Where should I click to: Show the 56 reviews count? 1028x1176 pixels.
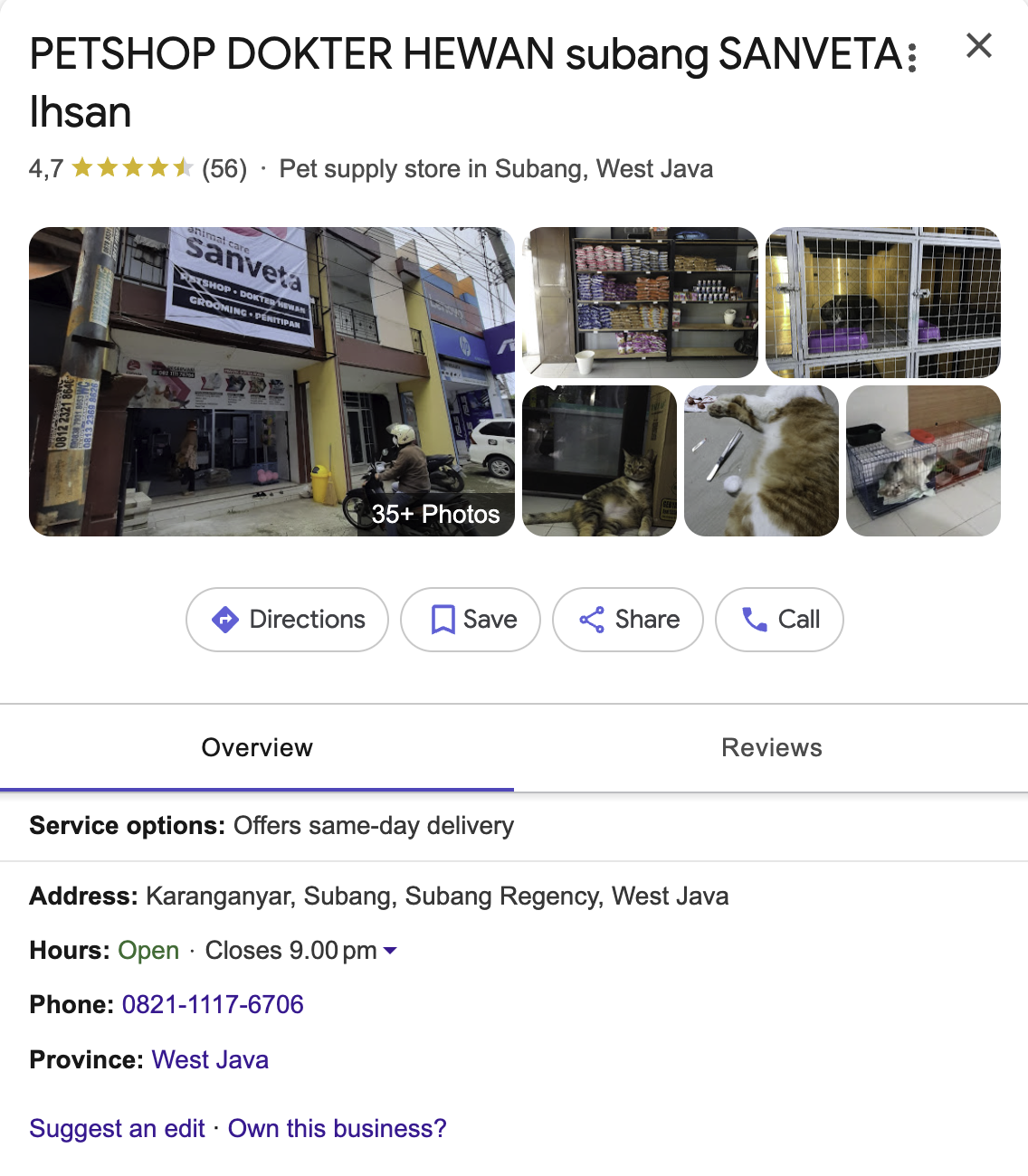coord(224,169)
